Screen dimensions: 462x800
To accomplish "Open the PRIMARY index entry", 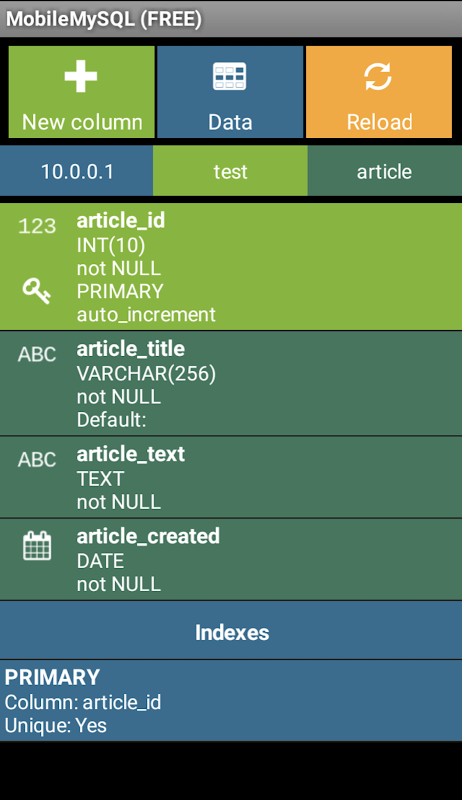I will pyautogui.click(x=231, y=701).
